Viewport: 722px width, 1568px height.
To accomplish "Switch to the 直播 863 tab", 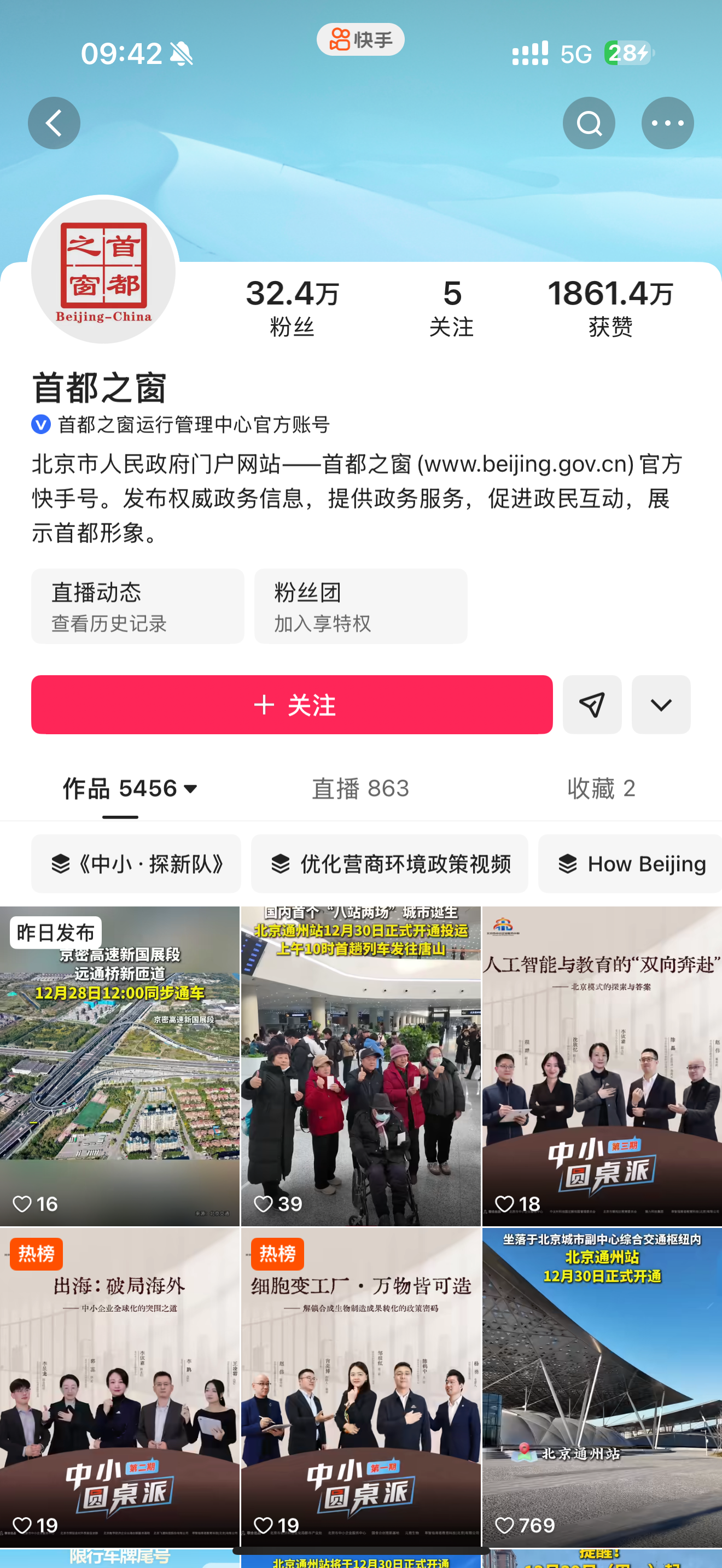I will (360, 788).
